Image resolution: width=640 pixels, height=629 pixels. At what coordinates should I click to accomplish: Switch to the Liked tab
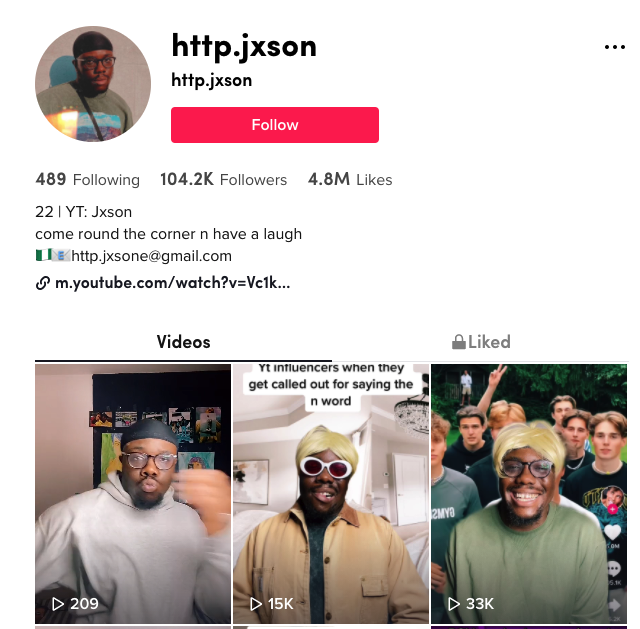click(481, 342)
